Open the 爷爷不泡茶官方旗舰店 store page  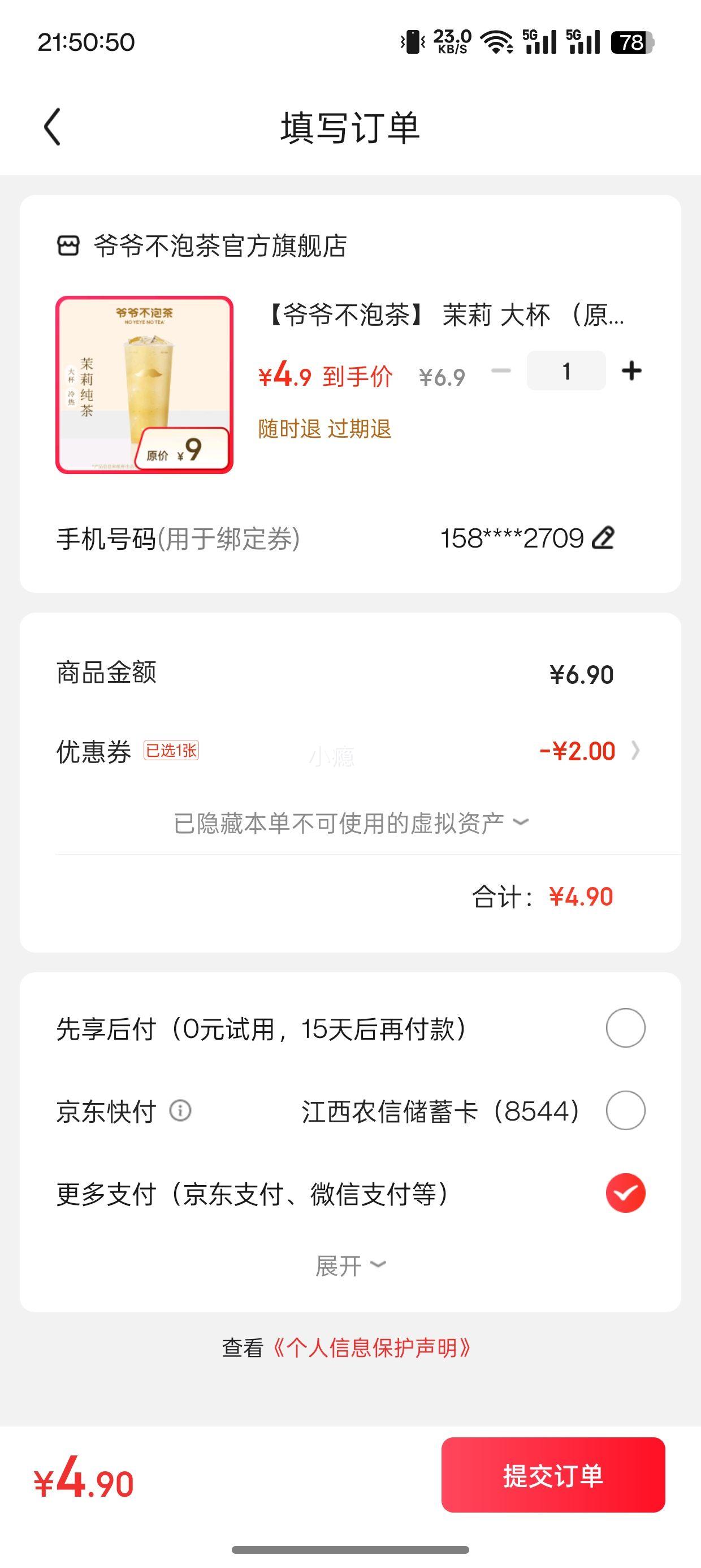(x=202, y=246)
